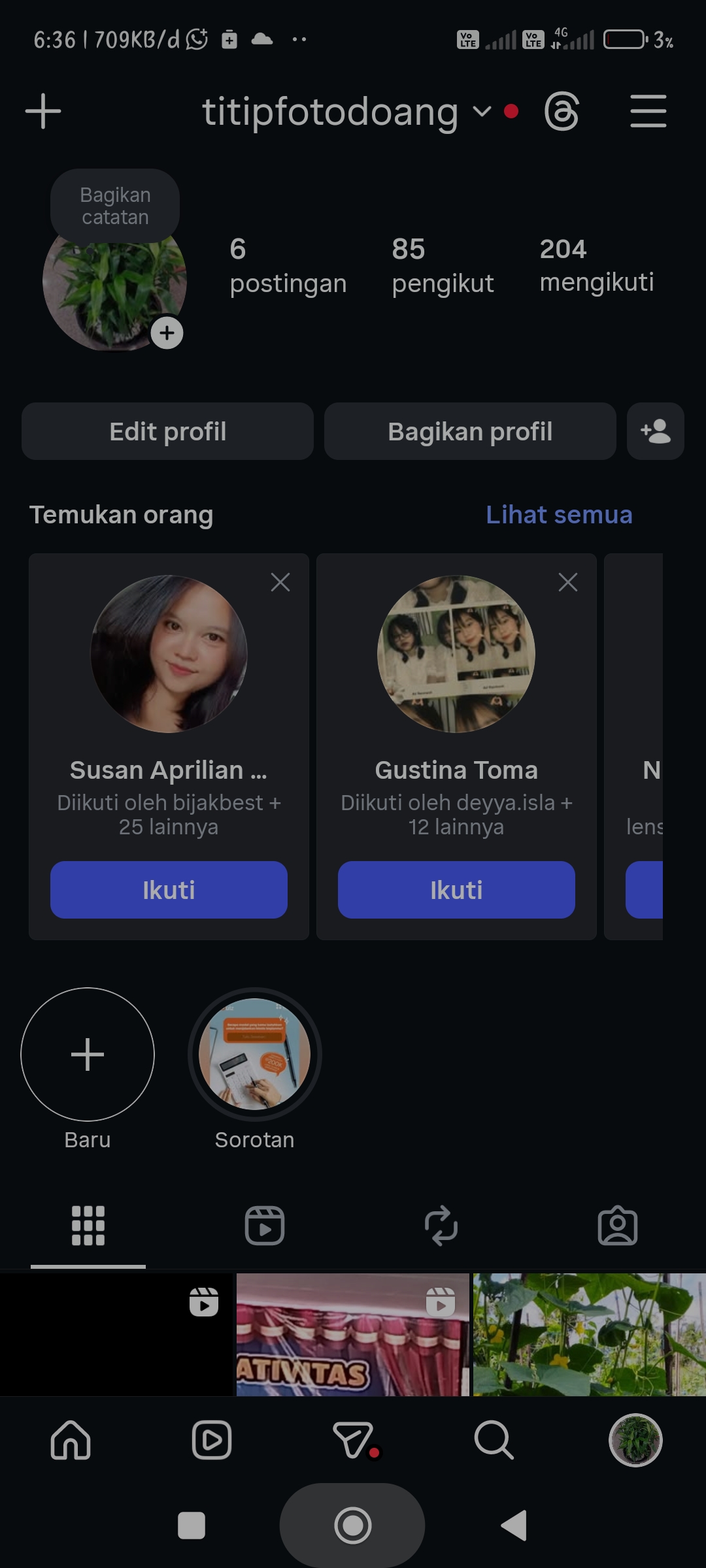Dismiss the Gustina Toma suggestion
The width and height of the screenshot is (706, 1568).
pos(568,582)
